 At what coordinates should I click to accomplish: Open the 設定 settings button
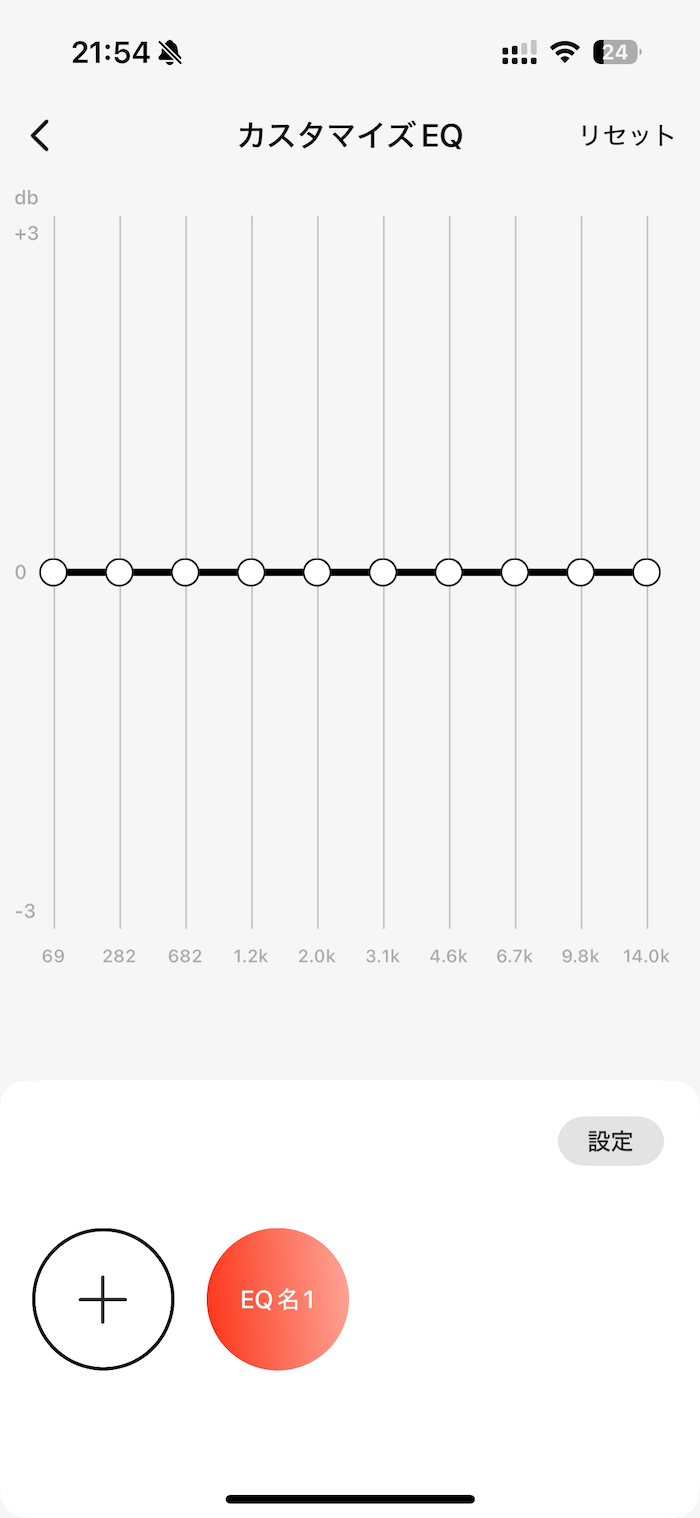611,1141
